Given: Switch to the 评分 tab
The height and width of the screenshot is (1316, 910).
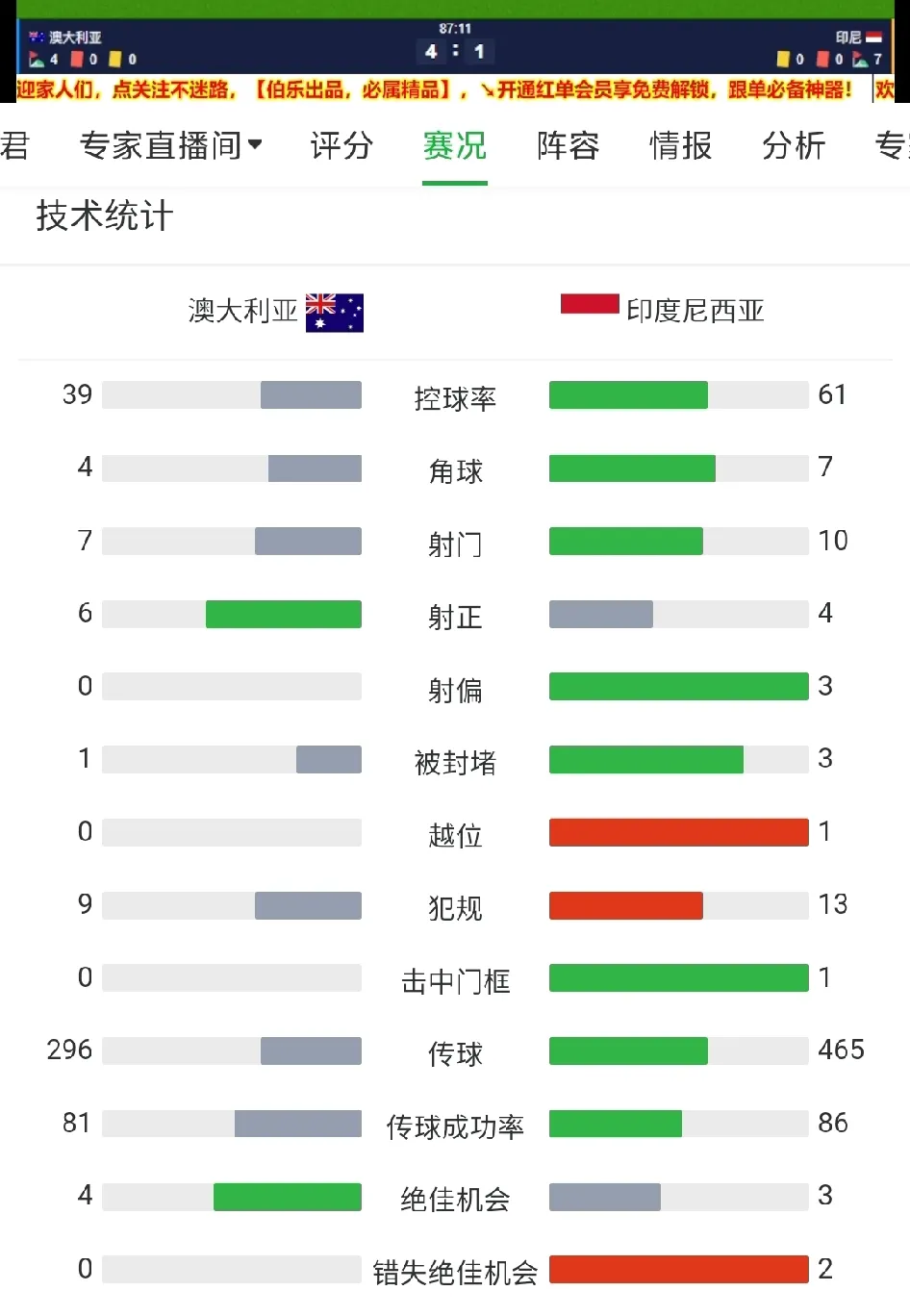Looking at the screenshot, I should [x=341, y=146].
